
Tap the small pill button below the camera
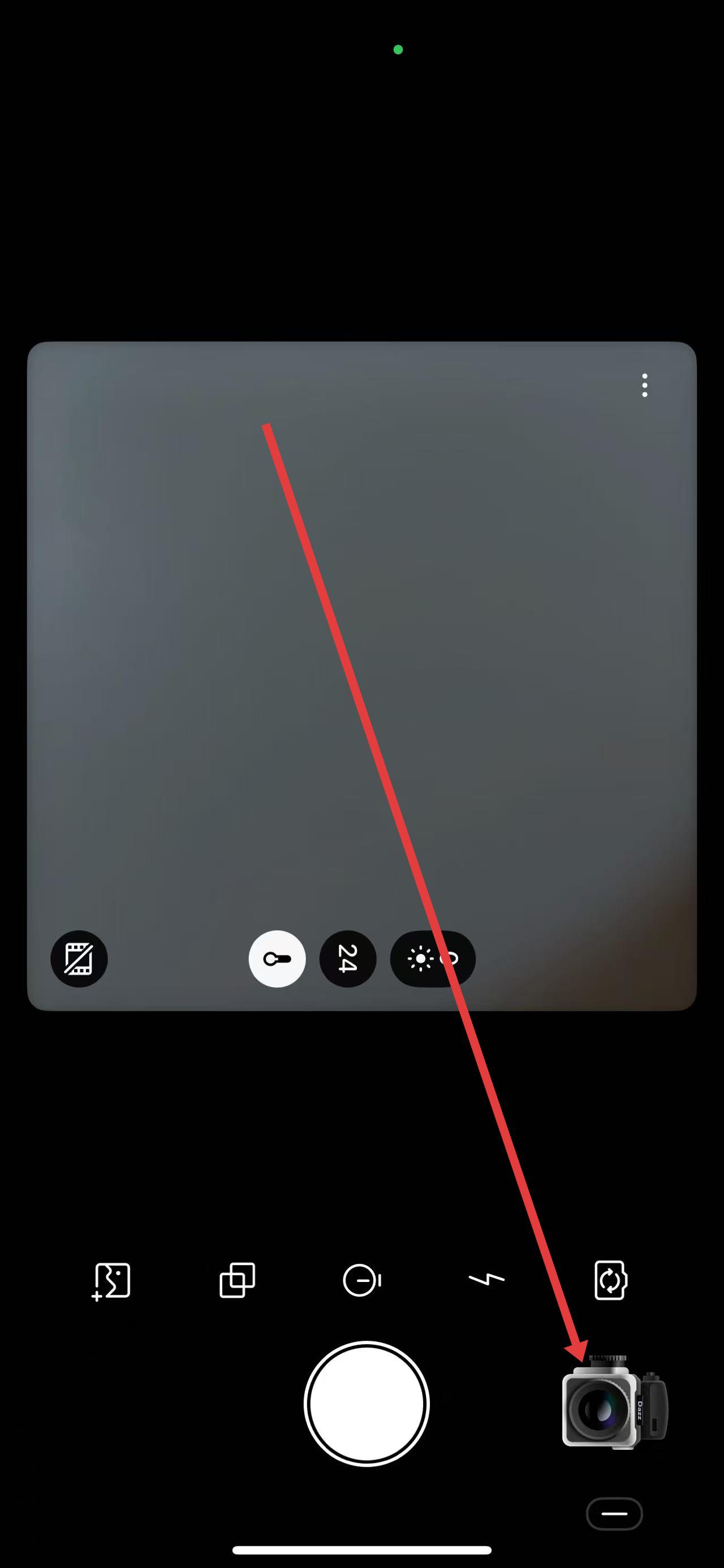click(x=614, y=1514)
